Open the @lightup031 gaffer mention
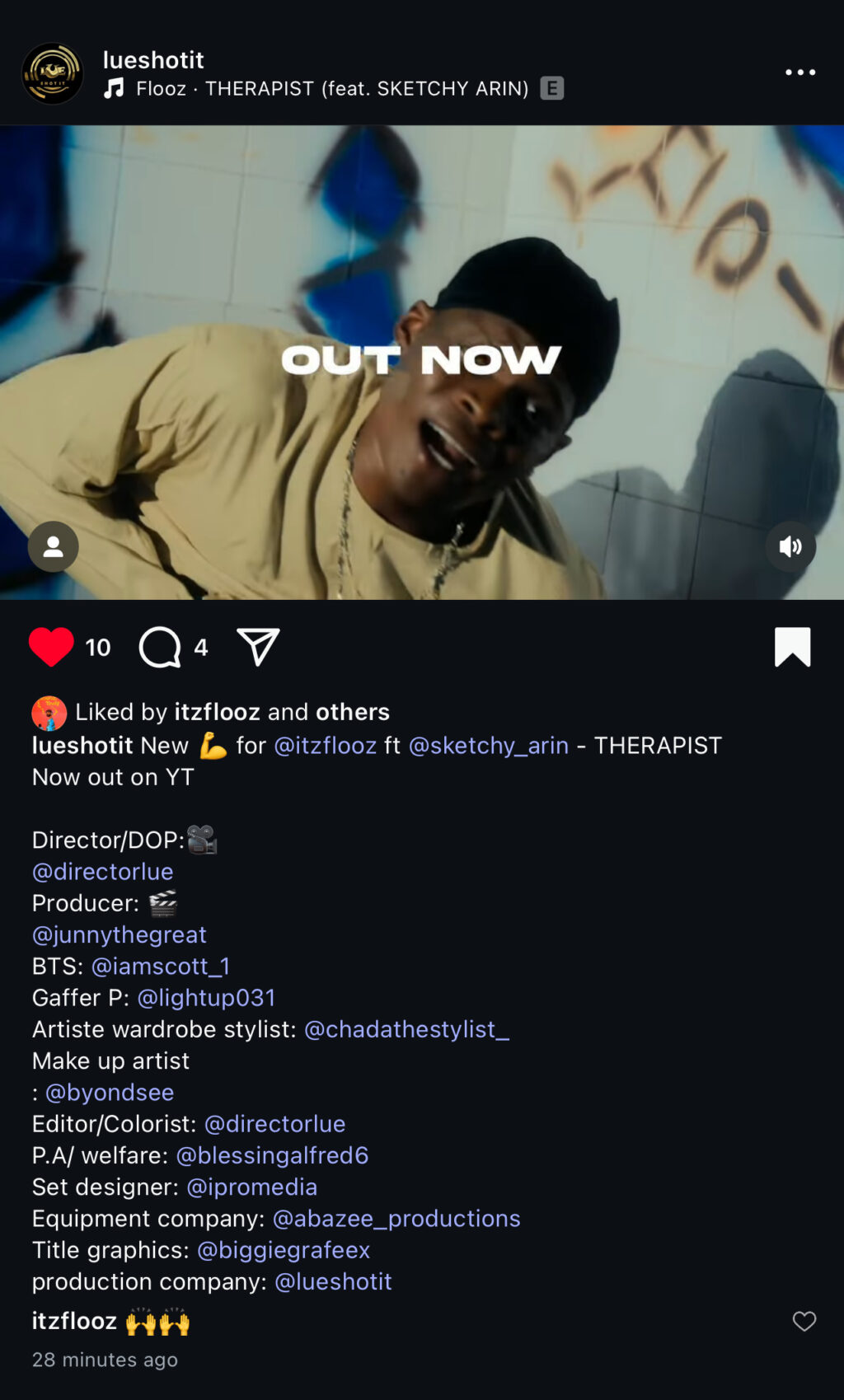 (x=206, y=998)
